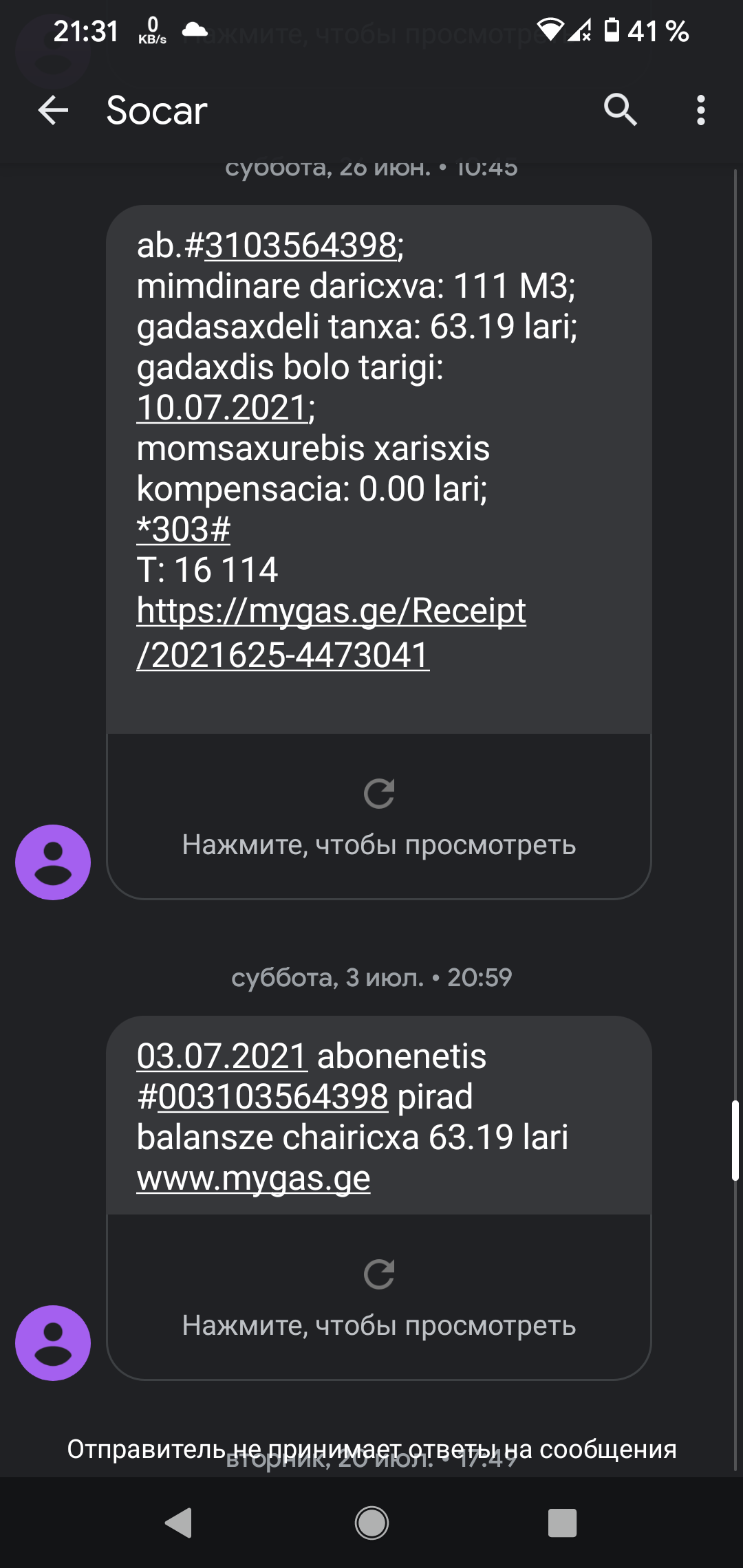This screenshot has height=1568, width=743.
Task: Open the 03.07.2021 date link
Action: (x=222, y=1056)
